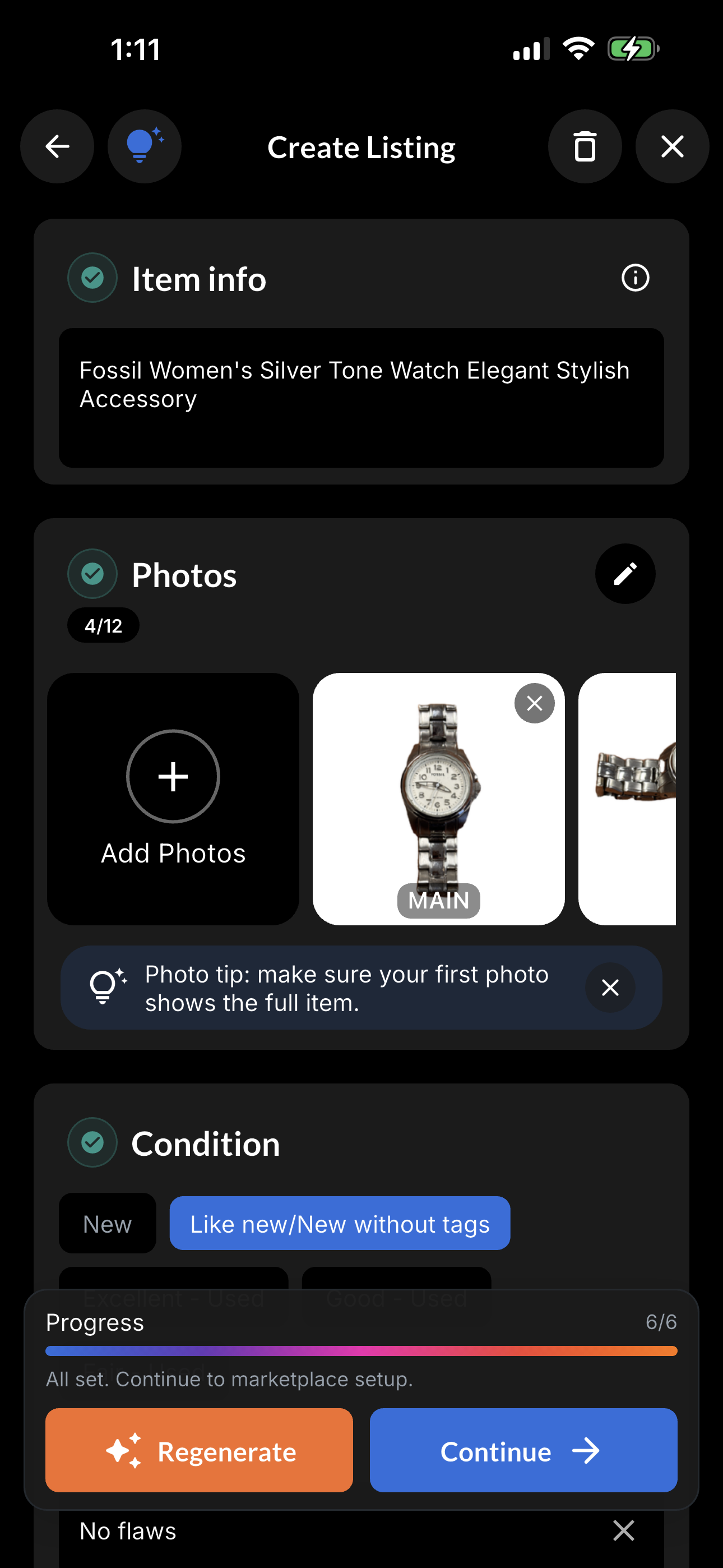
Task: Edit photos using the pencil button
Action: (625, 573)
